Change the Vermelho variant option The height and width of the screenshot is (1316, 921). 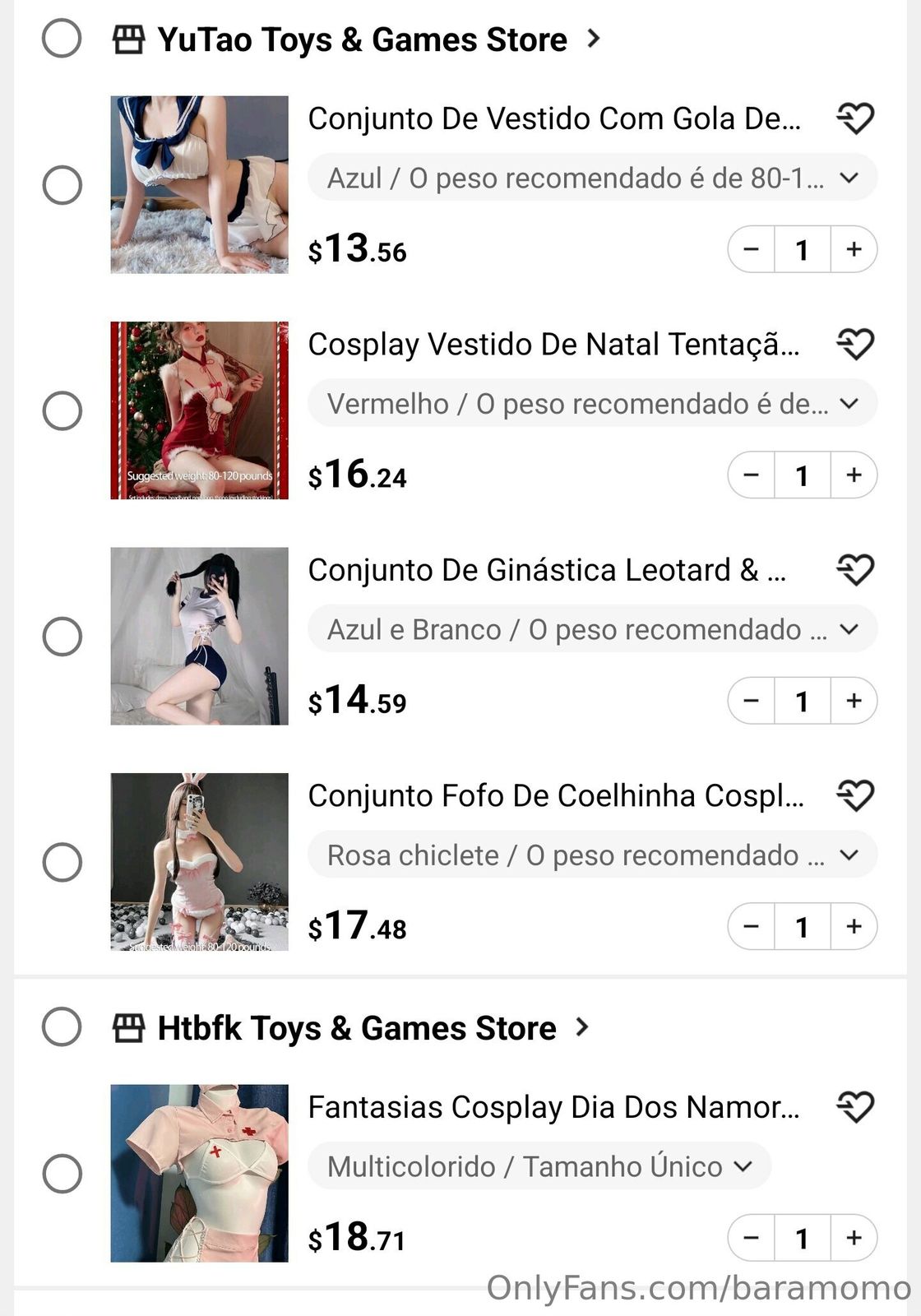592,404
